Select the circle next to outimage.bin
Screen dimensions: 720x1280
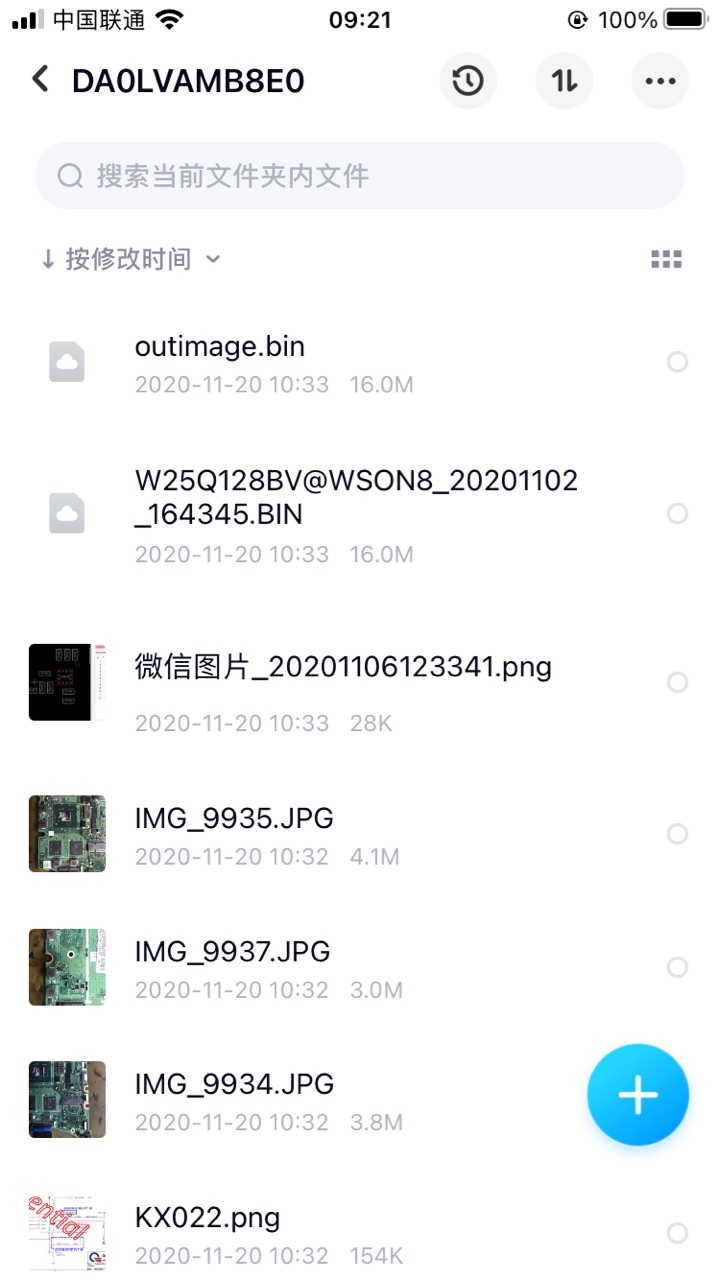pos(678,362)
